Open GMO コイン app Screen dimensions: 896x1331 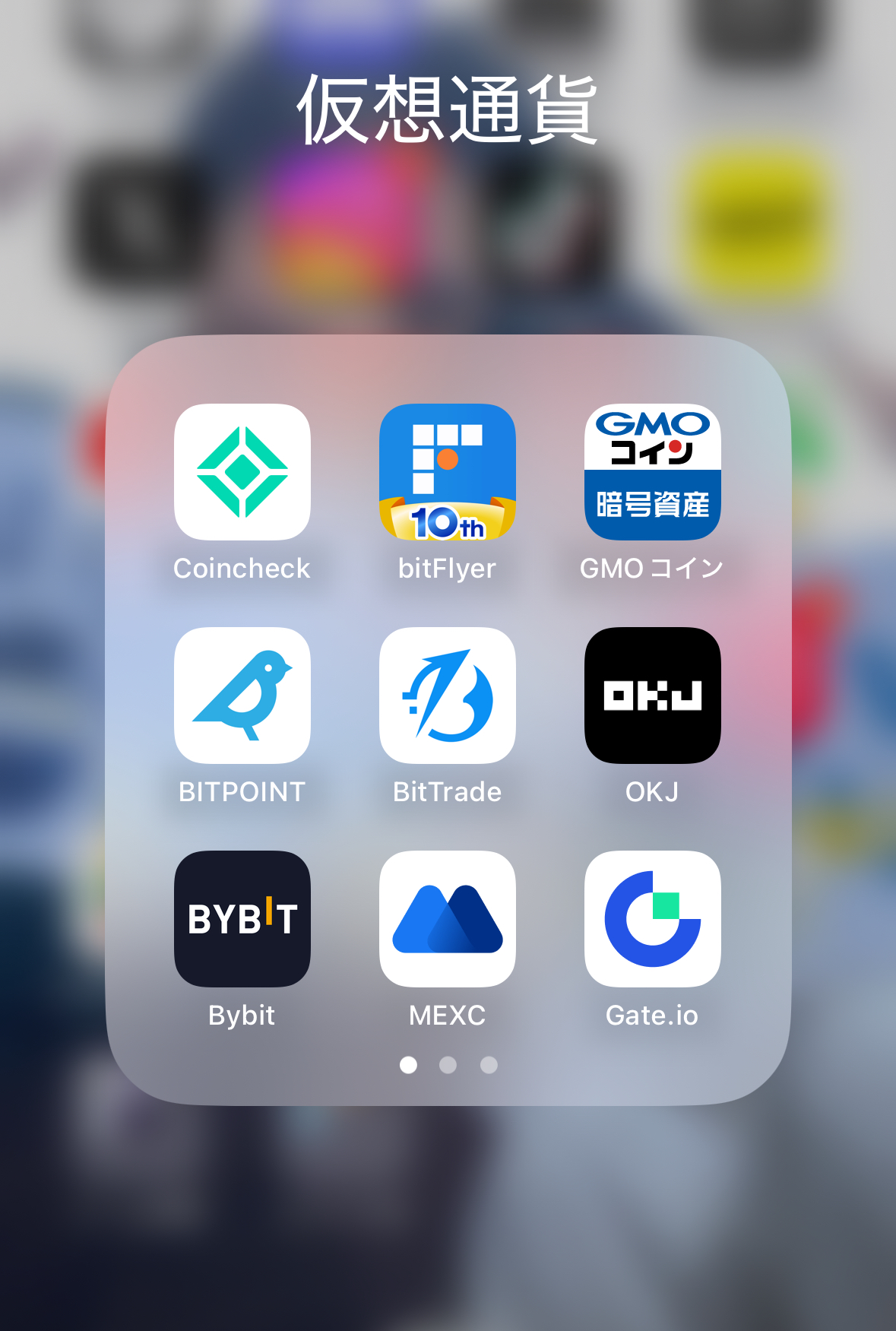(652, 472)
